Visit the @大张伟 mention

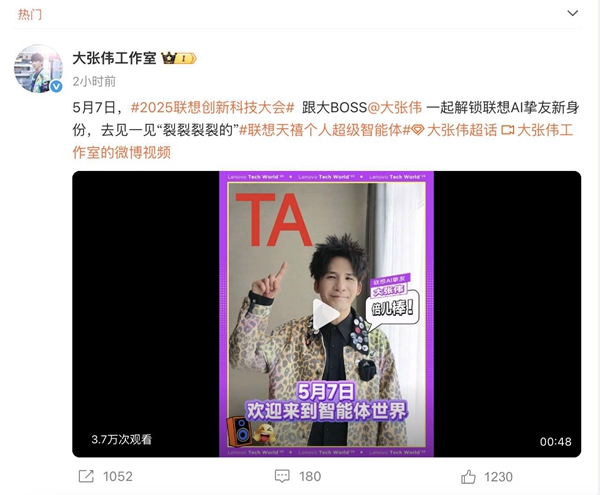pyautogui.click(x=397, y=107)
